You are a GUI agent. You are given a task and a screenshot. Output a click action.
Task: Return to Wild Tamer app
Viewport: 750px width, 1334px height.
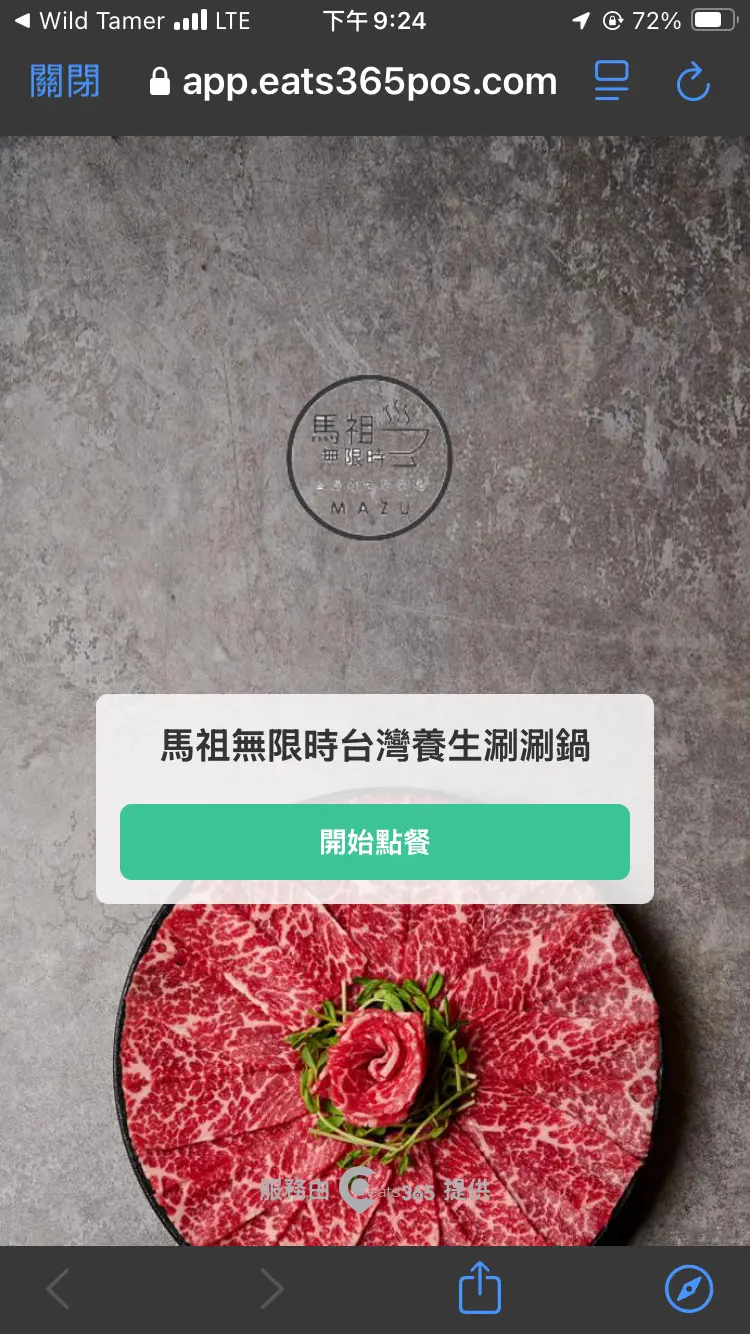(88, 20)
